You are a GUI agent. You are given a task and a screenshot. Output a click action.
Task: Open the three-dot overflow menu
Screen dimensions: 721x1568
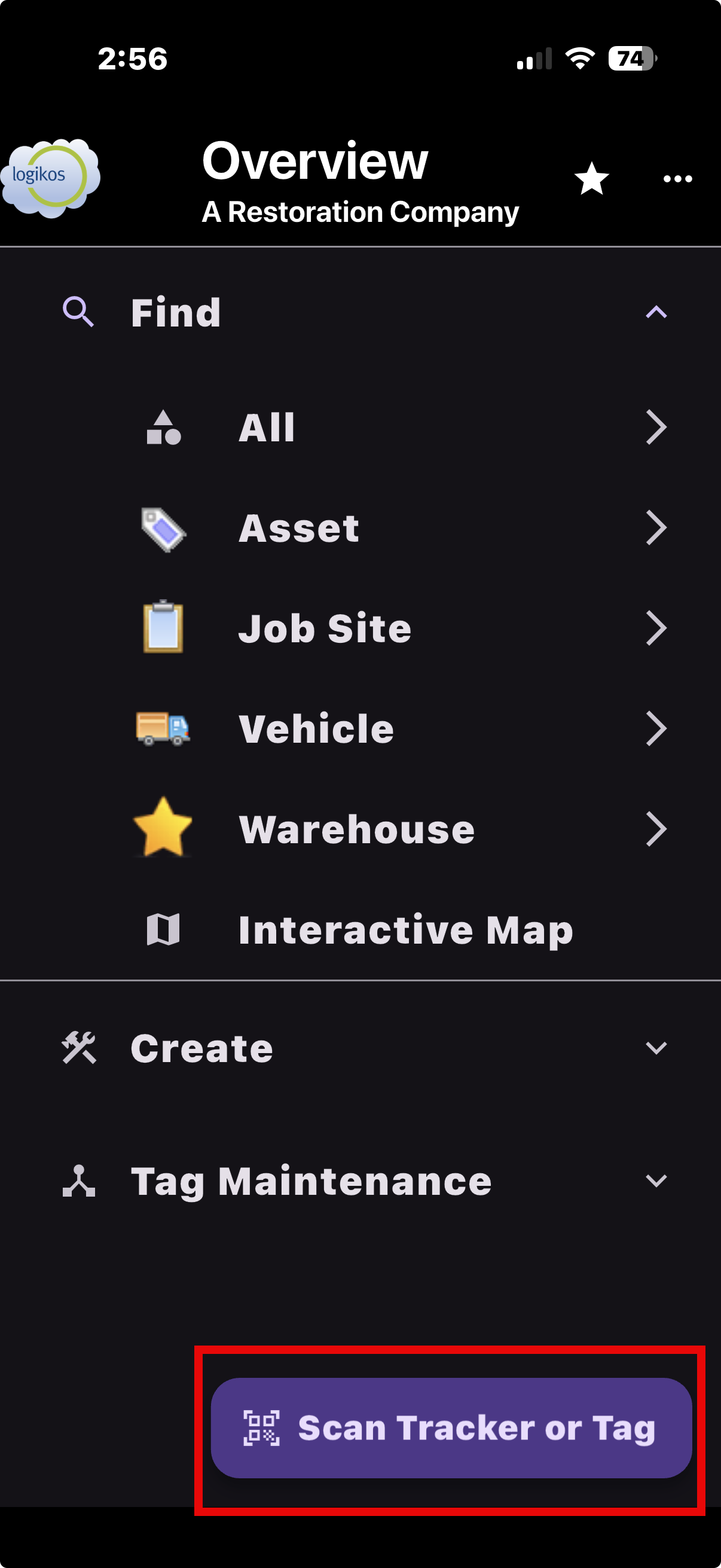677,179
